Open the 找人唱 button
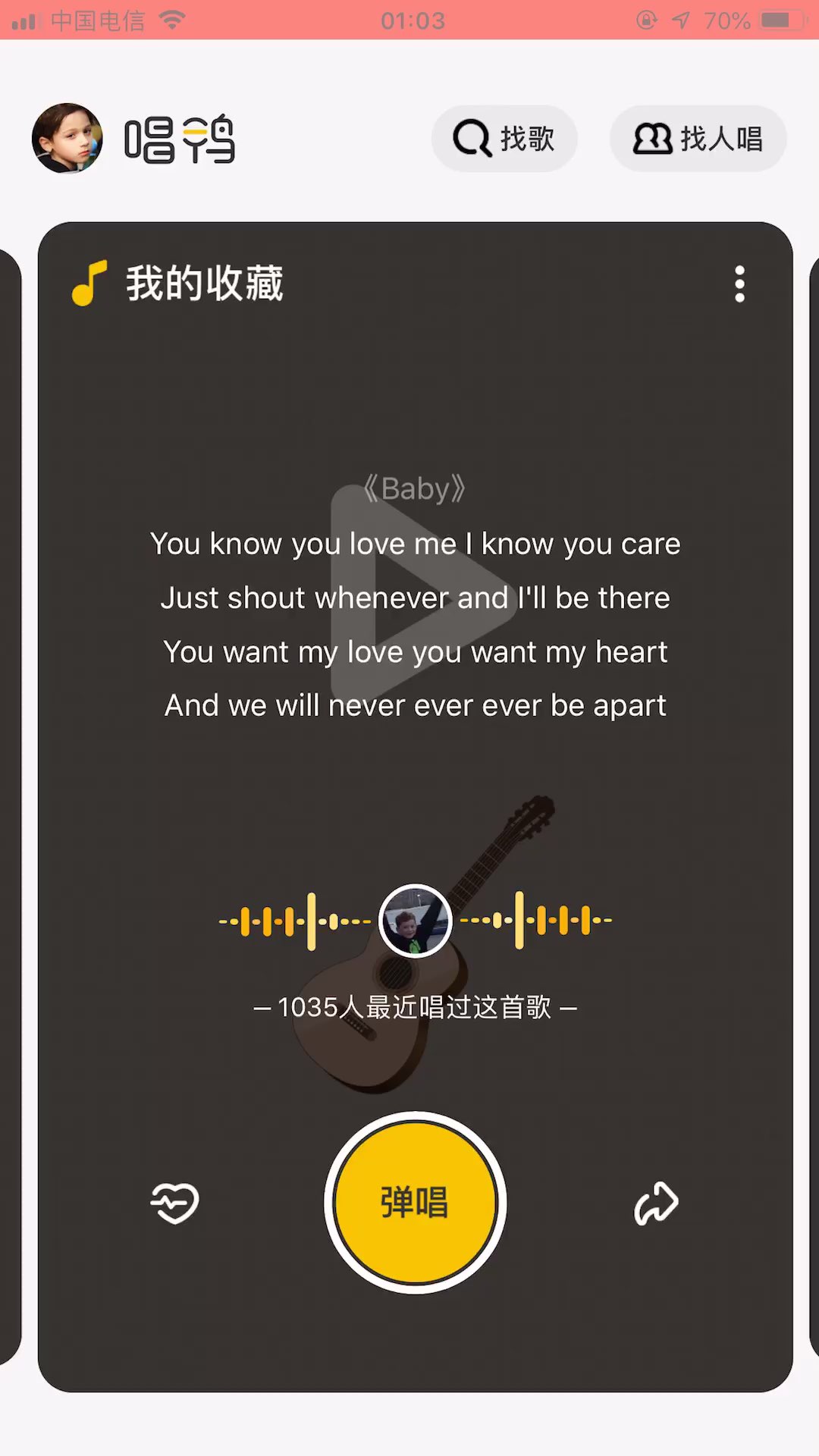Viewport: 819px width, 1456px height. (698, 139)
